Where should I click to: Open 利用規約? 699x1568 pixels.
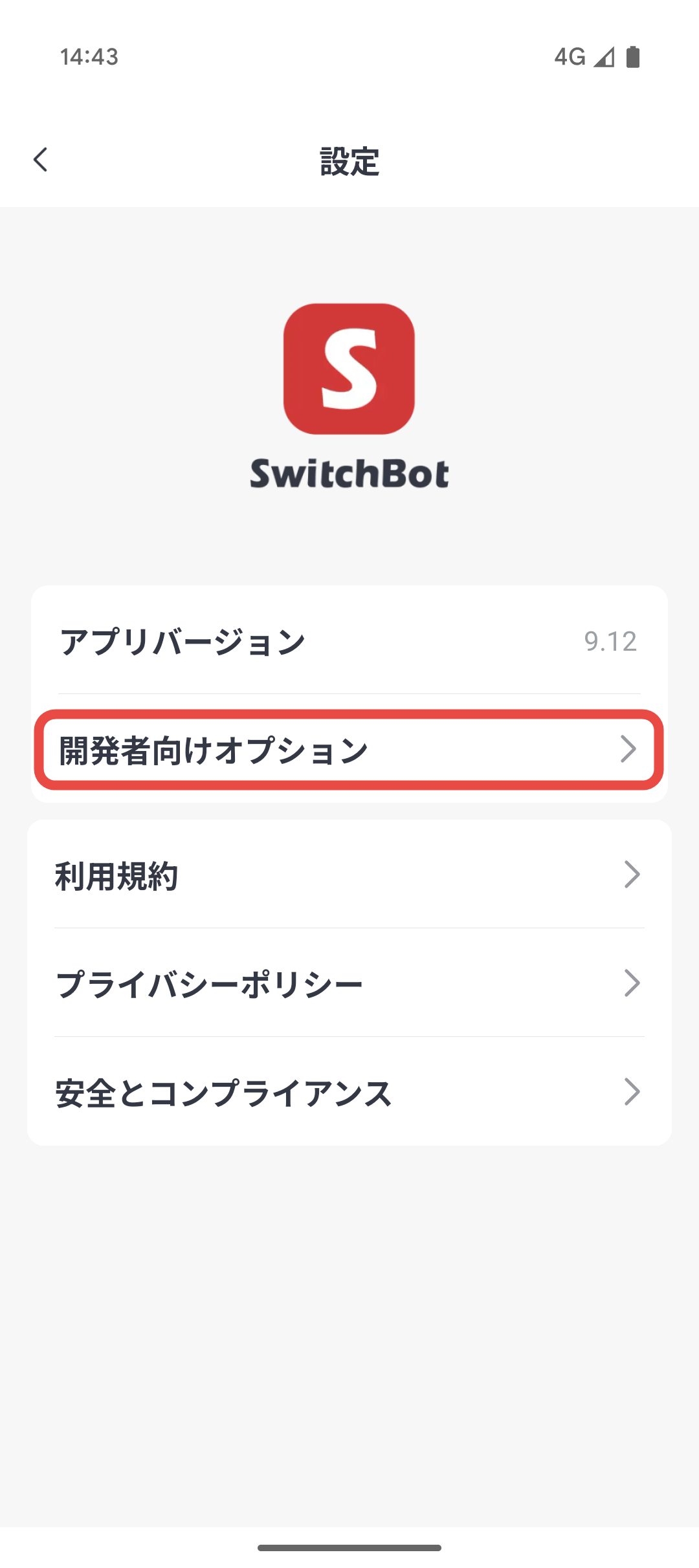tap(349, 875)
